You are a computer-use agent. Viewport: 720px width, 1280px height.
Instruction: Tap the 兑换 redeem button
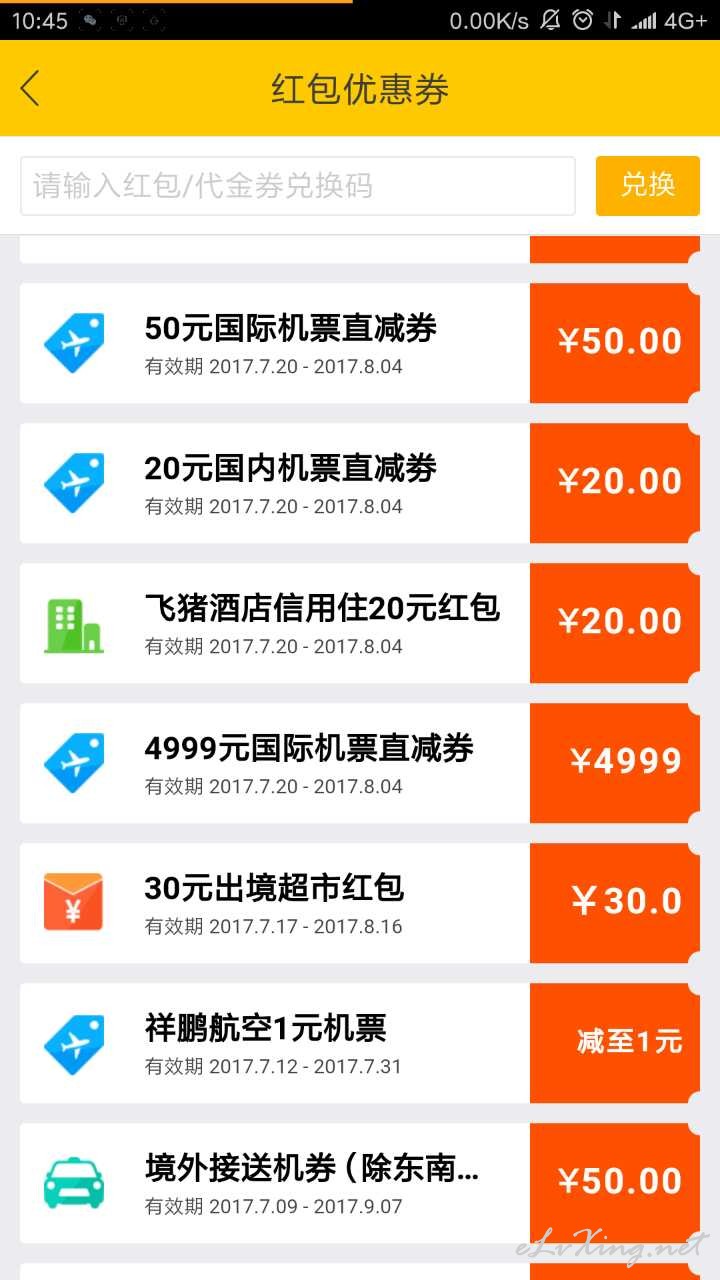pos(647,186)
